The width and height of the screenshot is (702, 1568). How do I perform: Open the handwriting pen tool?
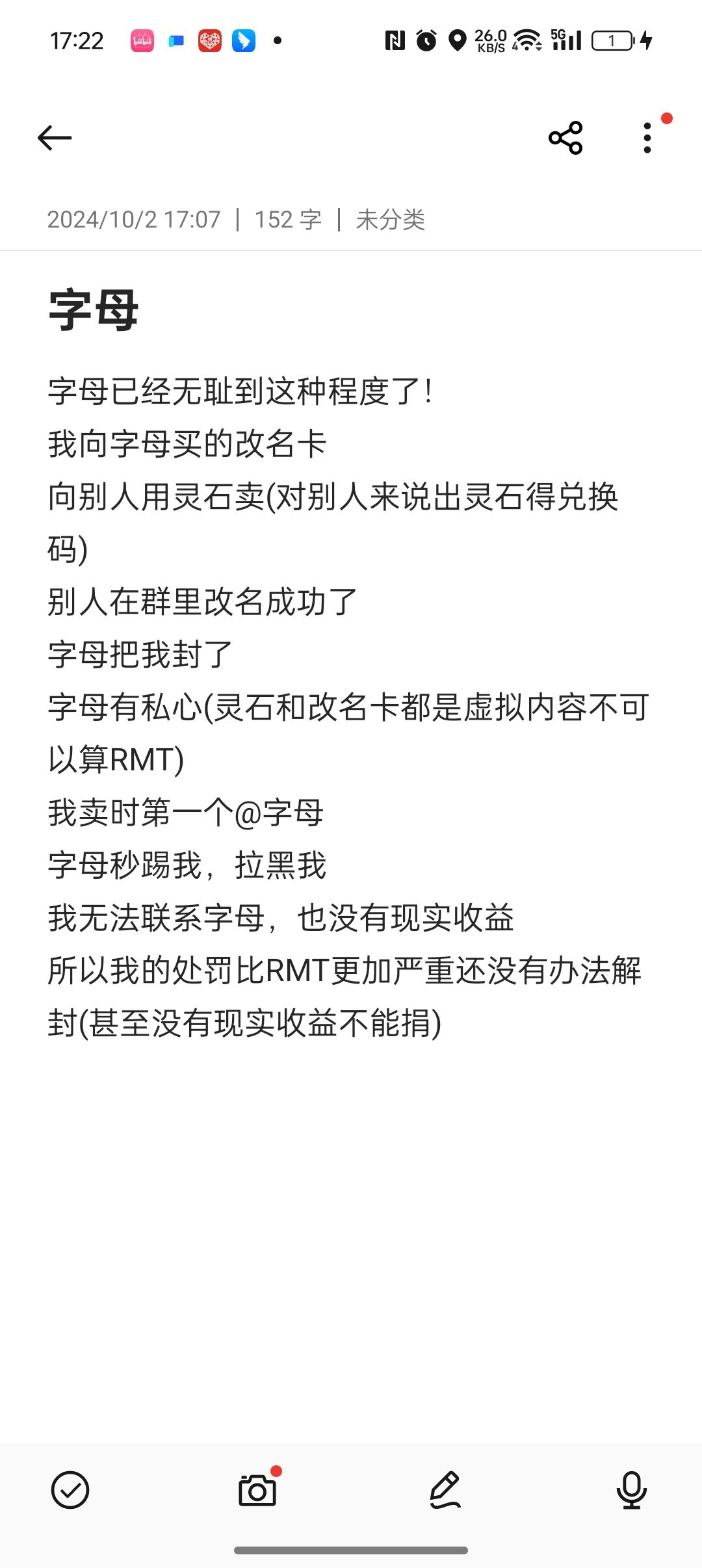point(445,1490)
